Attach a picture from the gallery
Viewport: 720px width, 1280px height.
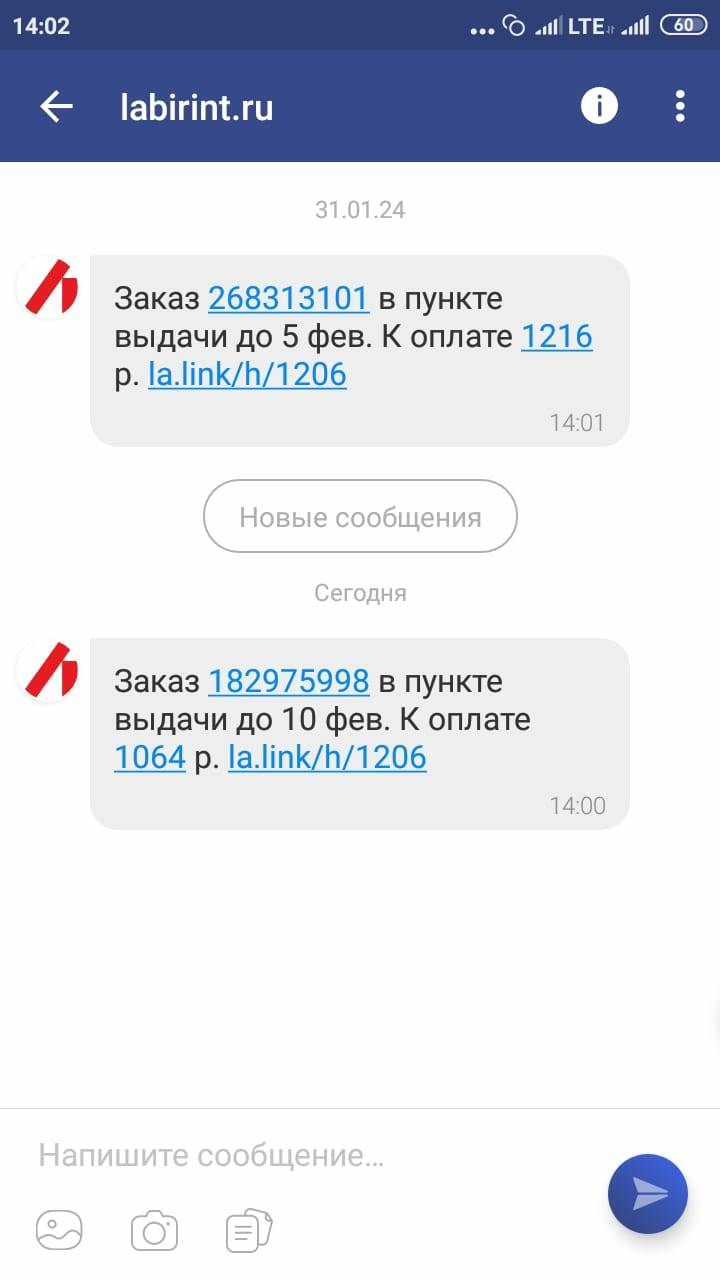[x=59, y=1230]
